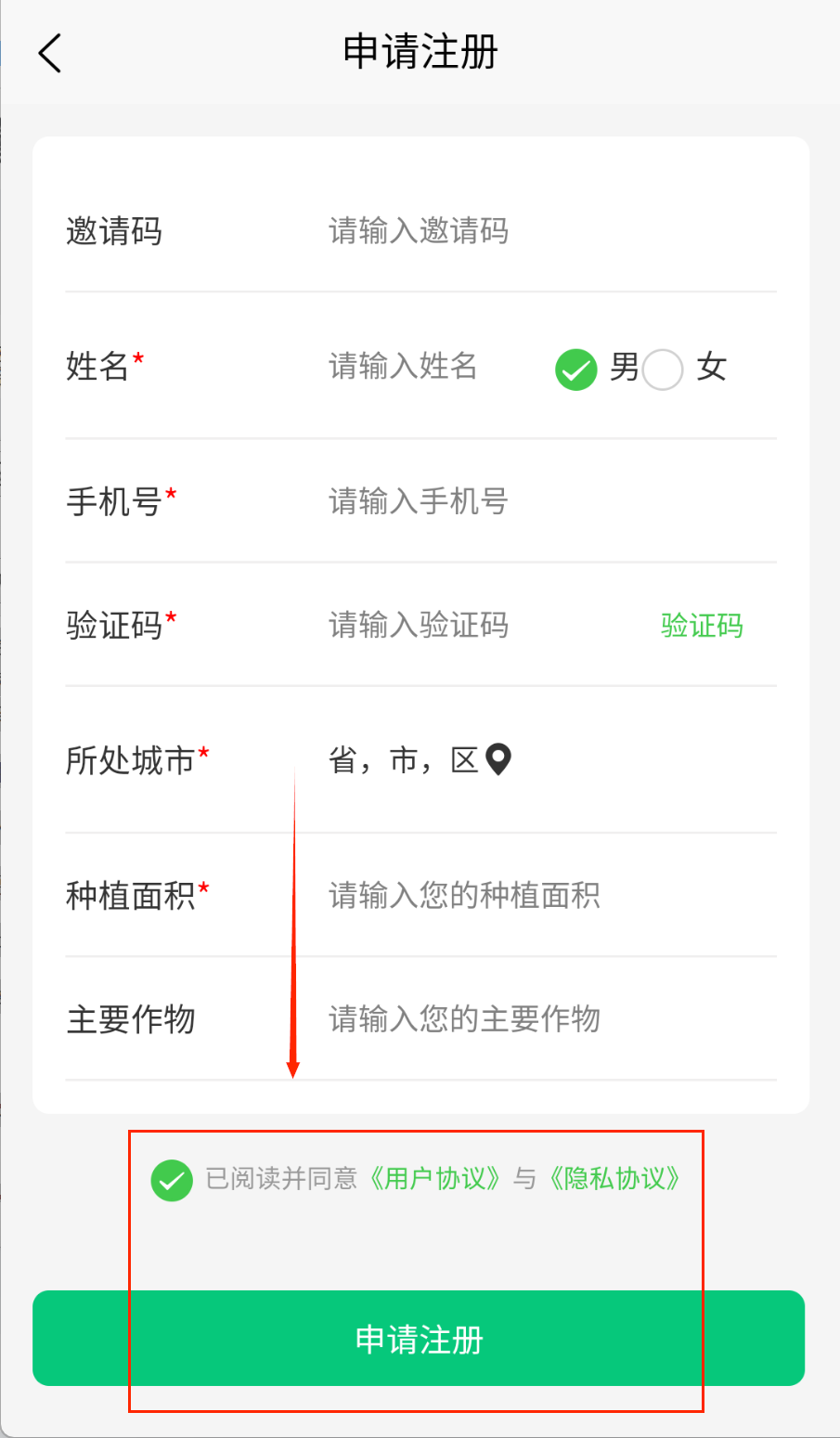The image size is (840, 1438).
Task: Focus the 种植面积 planting area field
Action: pyautogui.click(x=464, y=895)
